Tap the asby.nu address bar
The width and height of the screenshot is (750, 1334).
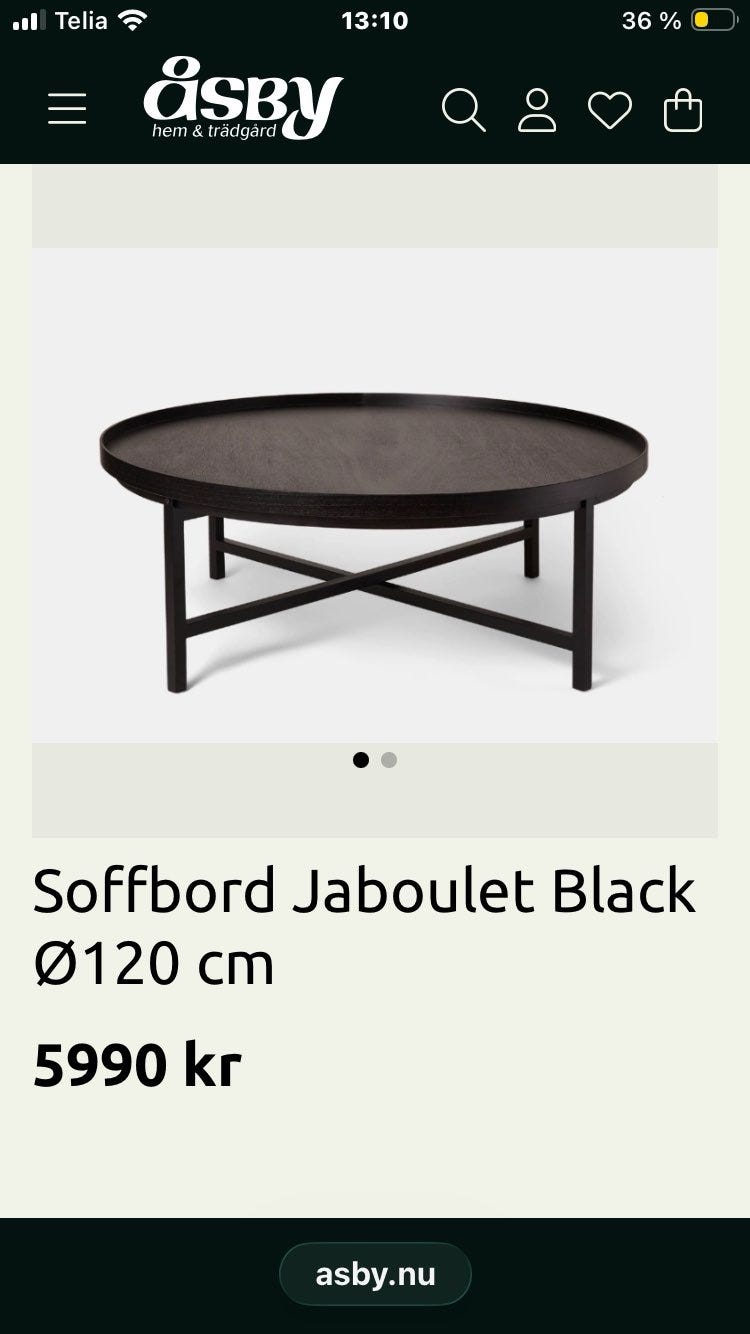(x=375, y=1274)
